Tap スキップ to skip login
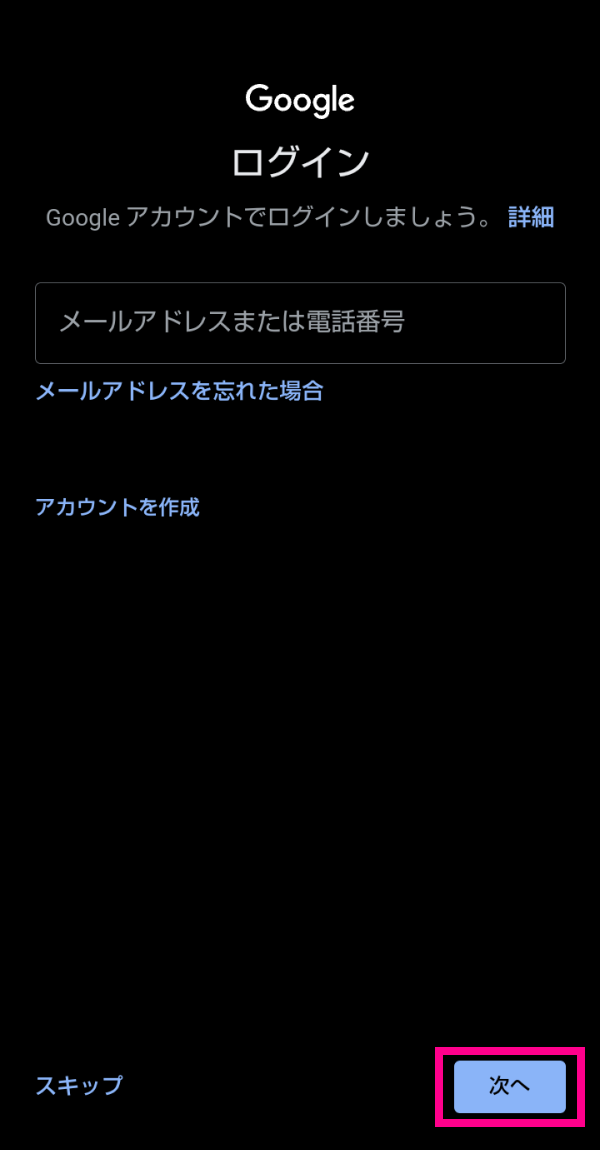This screenshot has width=600, height=1150. click(x=79, y=1085)
